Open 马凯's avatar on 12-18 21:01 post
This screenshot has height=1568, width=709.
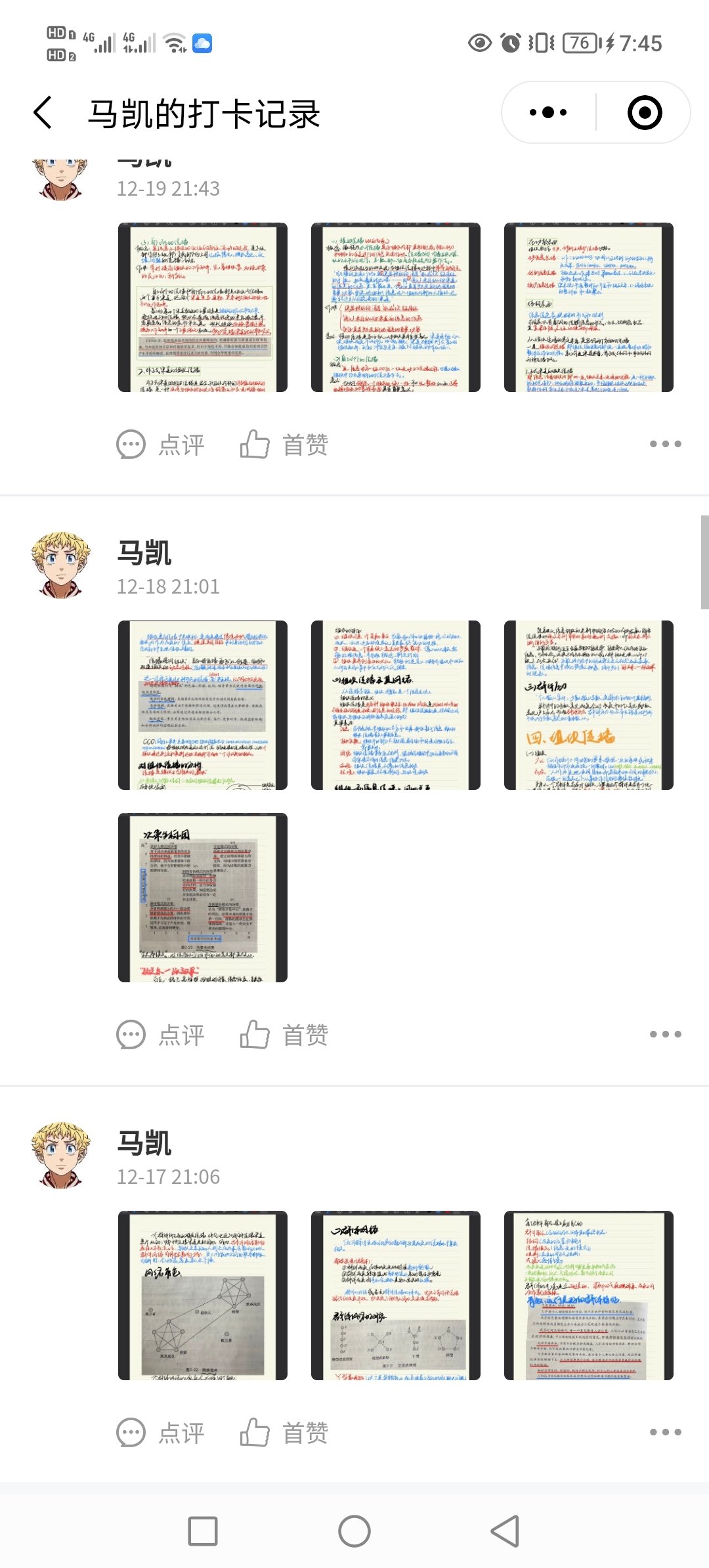point(60,565)
